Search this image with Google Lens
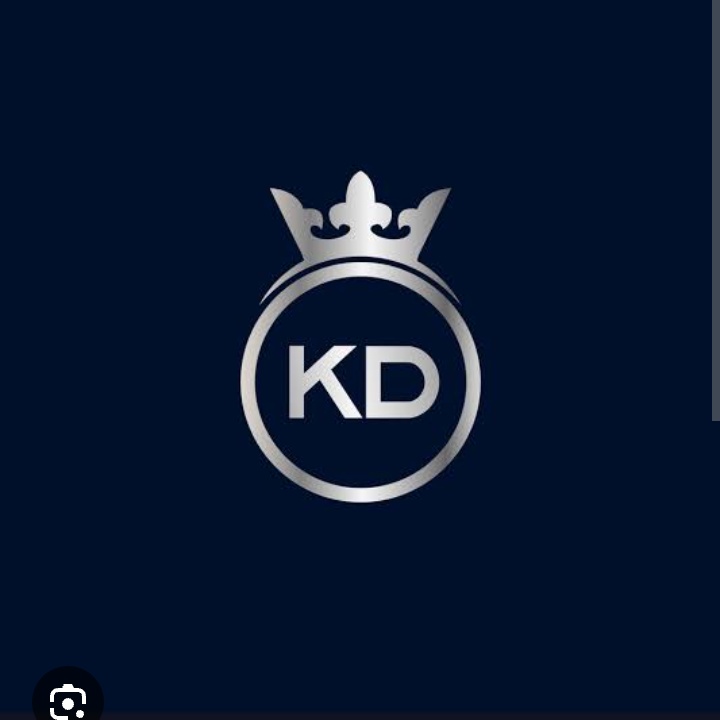 click(x=67, y=699)
